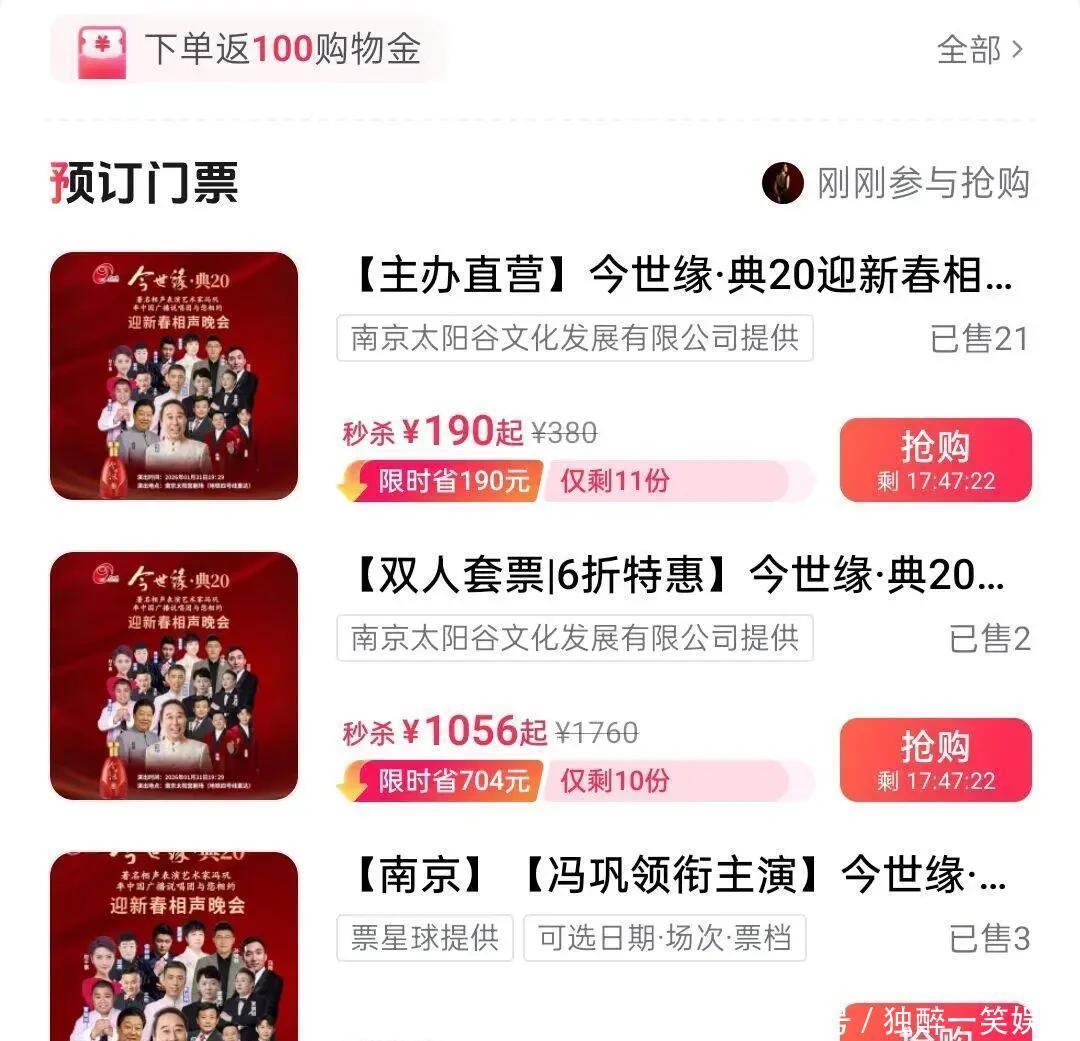The width and height of the screenshot is (1080, 1041).
Task: View poster thumbnail of 双人套票 ticket
Action: point(174,676)
